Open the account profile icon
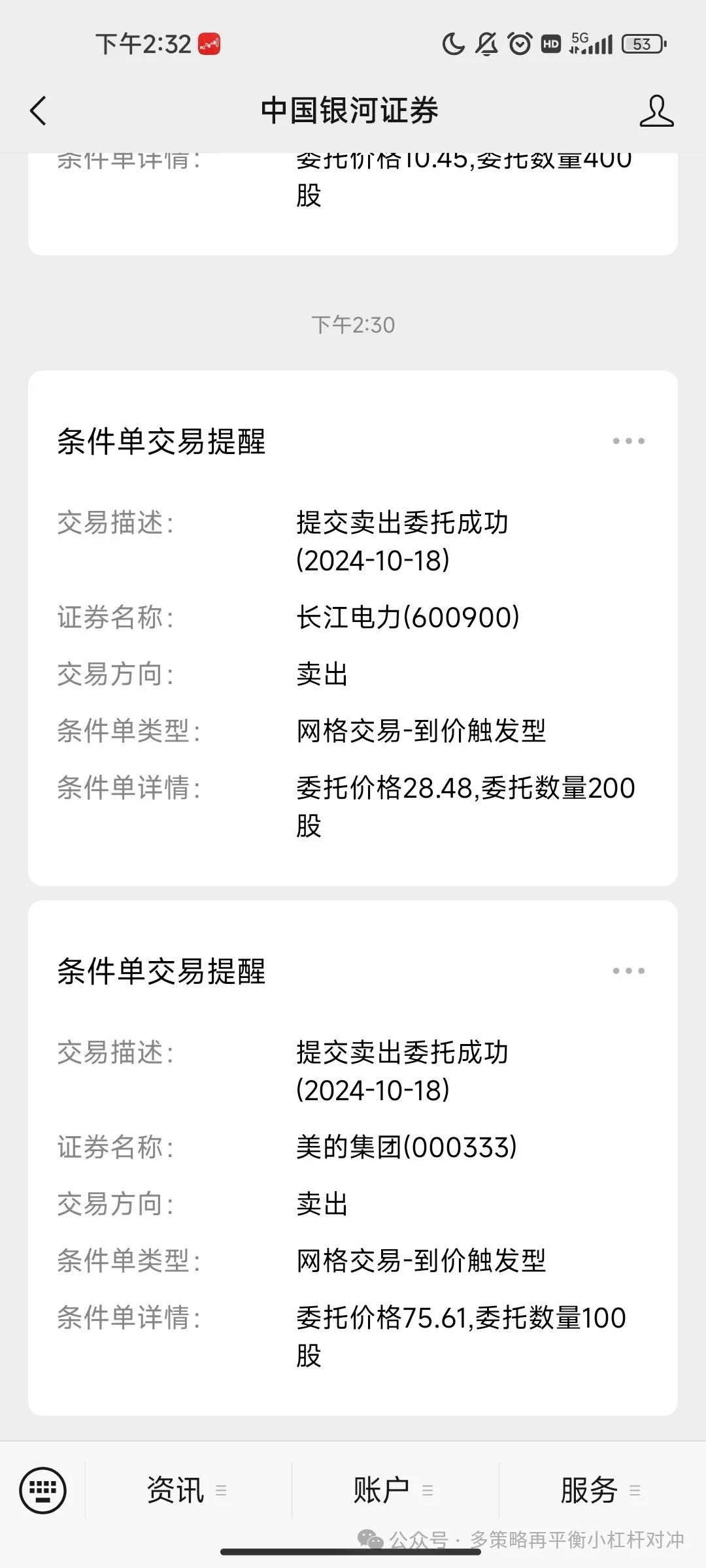The height and width of the screenshot is (1568, 706). (656, 110)
